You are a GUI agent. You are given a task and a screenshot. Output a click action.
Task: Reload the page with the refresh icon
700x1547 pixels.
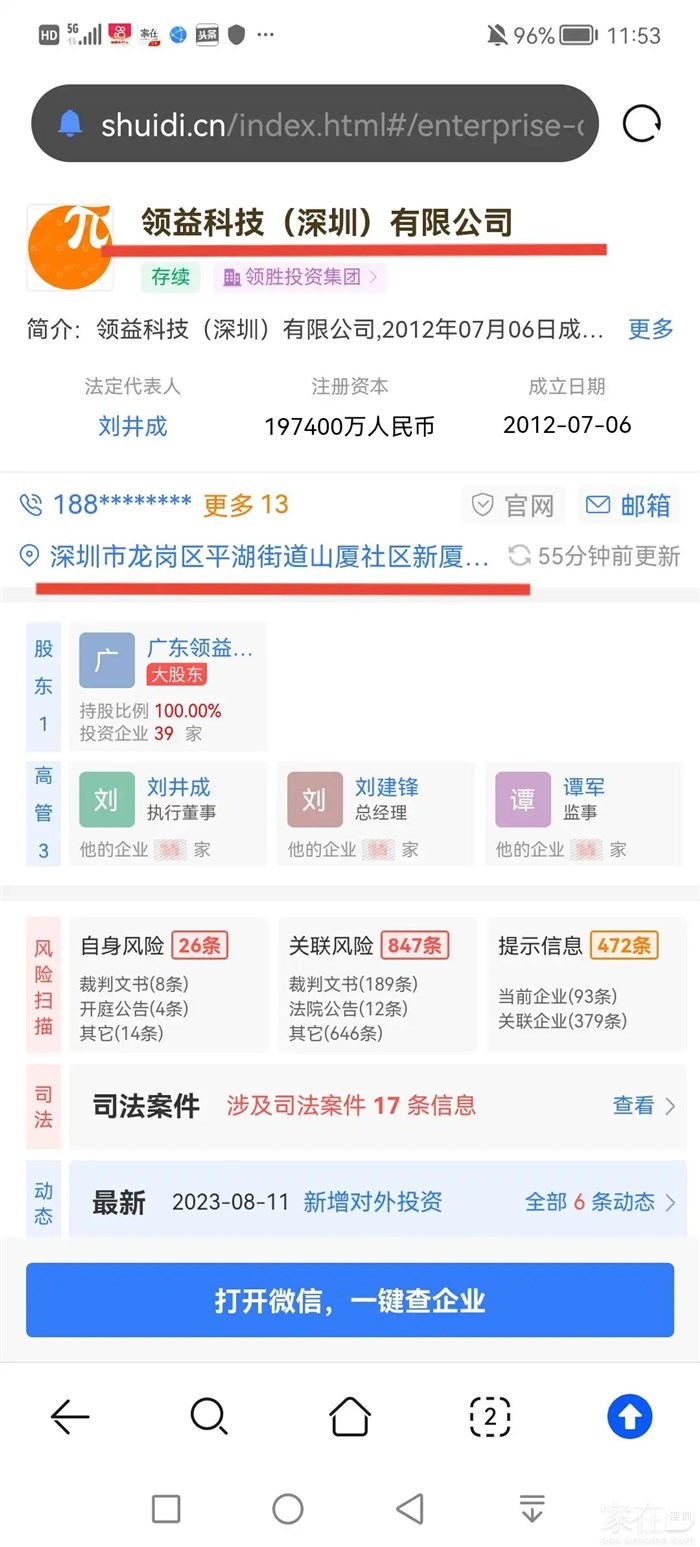641,124
